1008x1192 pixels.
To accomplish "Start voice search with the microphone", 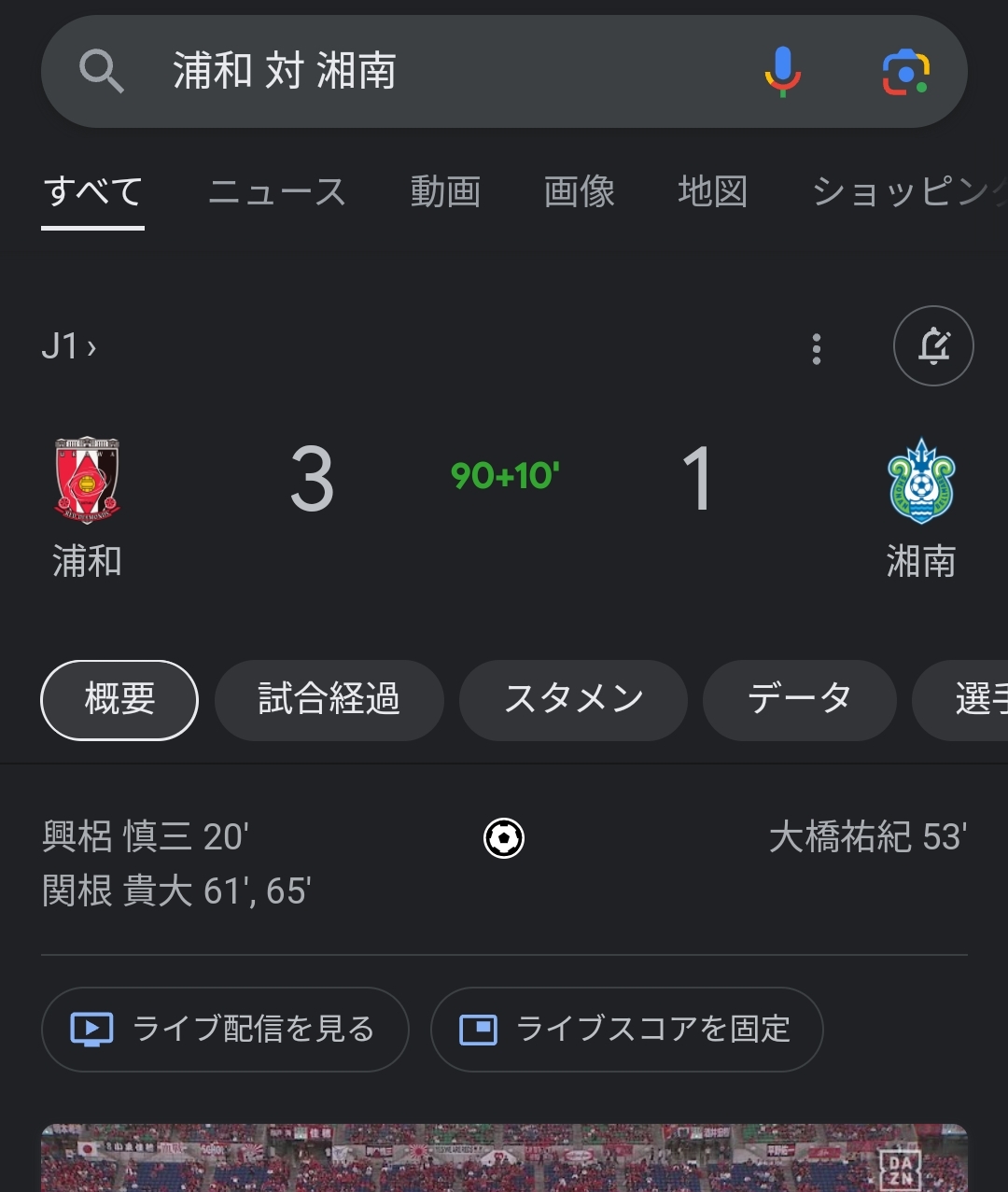I will [782, 72].
